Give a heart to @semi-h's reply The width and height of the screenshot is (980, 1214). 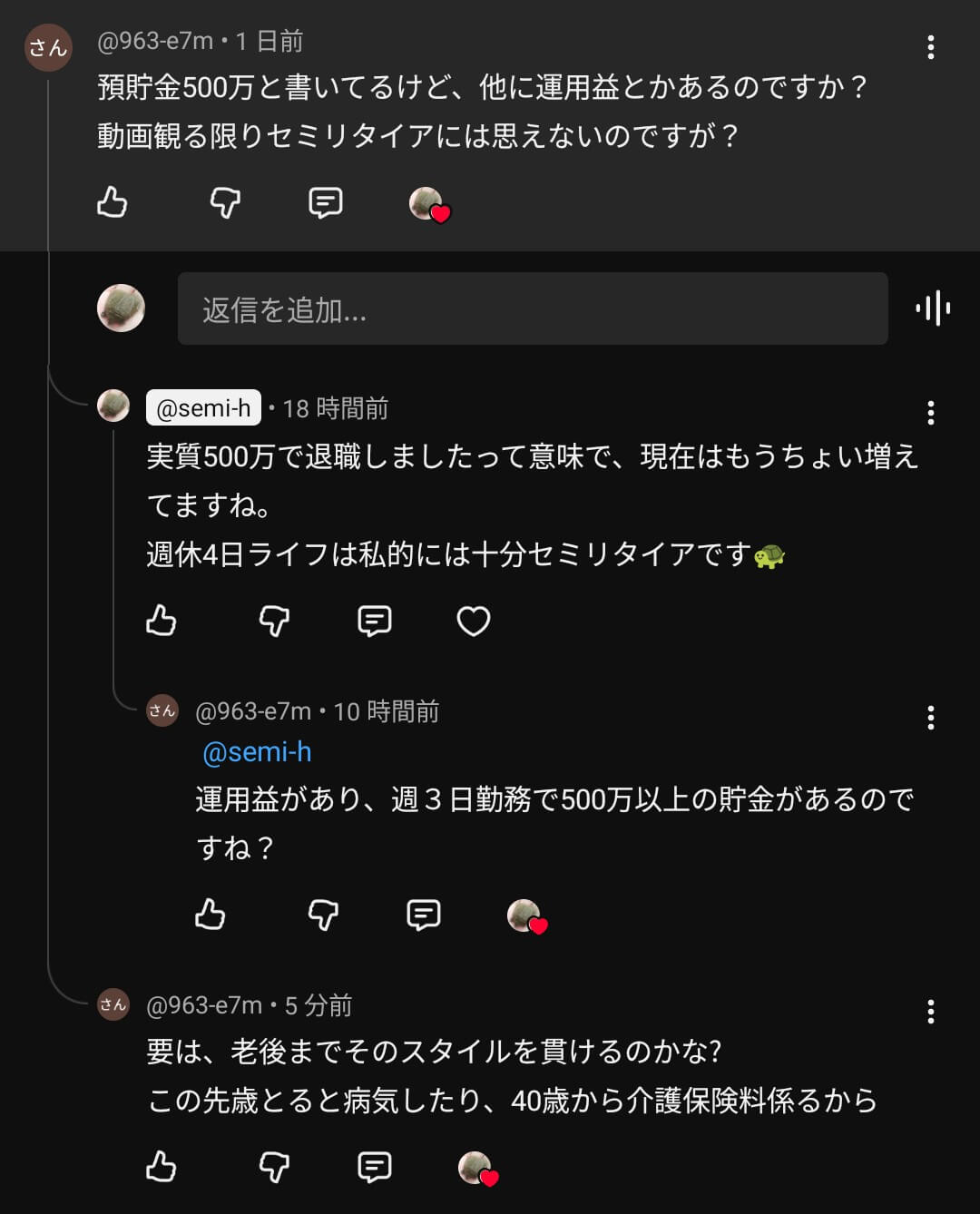click(x=473, y=622)
